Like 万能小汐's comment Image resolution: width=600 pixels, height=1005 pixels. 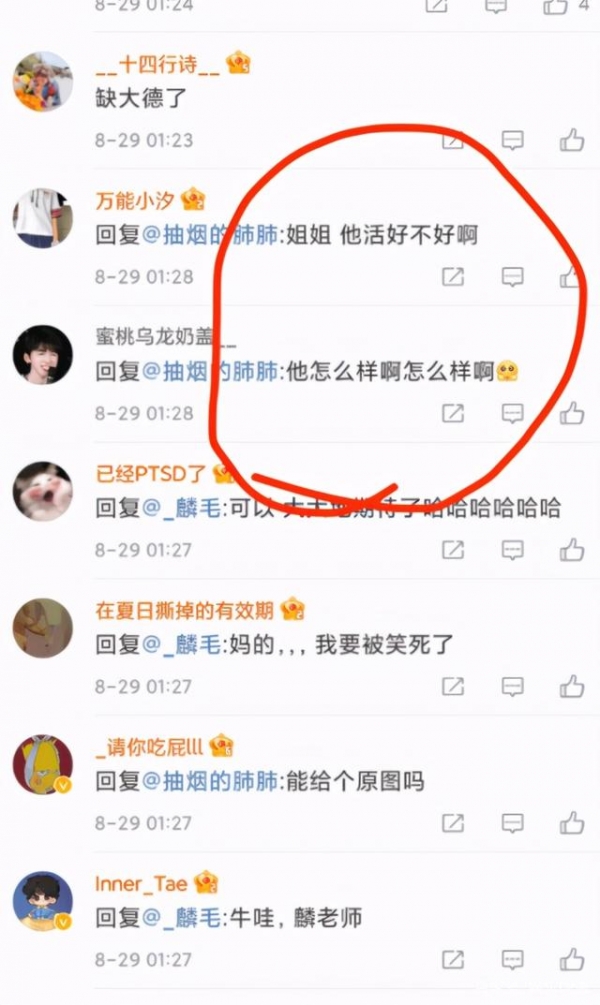coord(572,277)
